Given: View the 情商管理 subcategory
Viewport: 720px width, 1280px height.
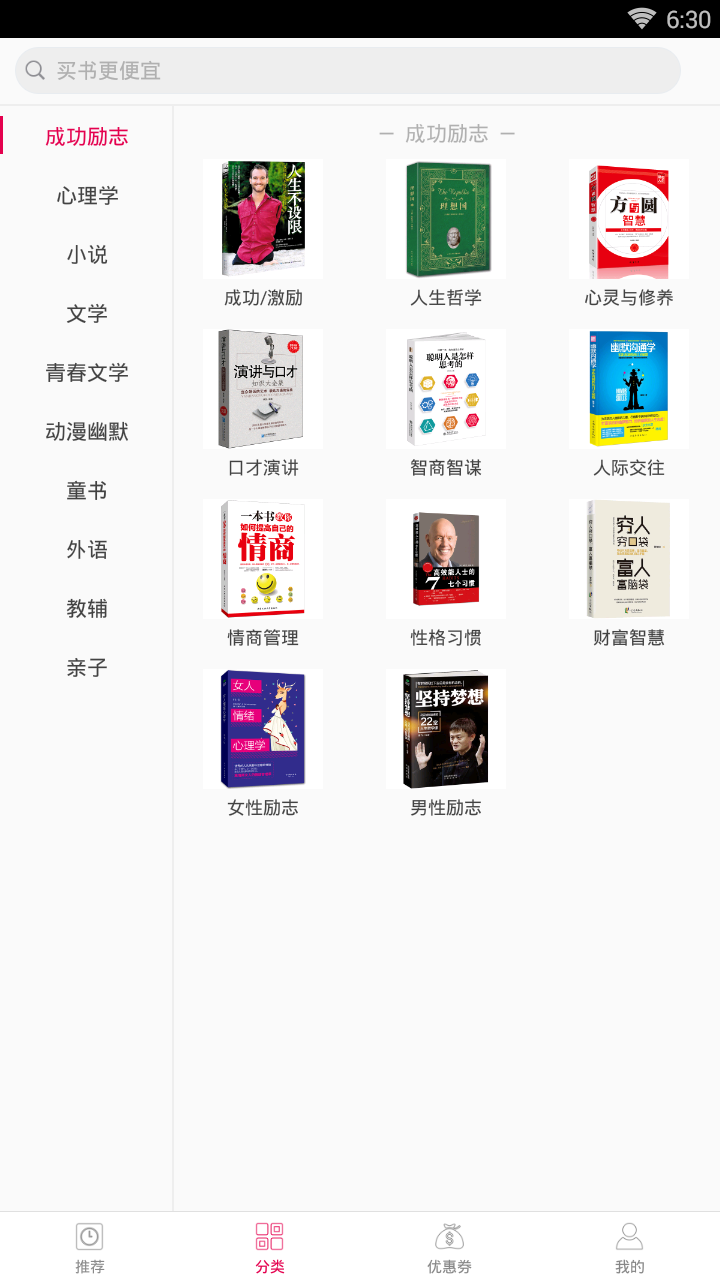Looking at the screenshot, I should click(x=263, y=572).
